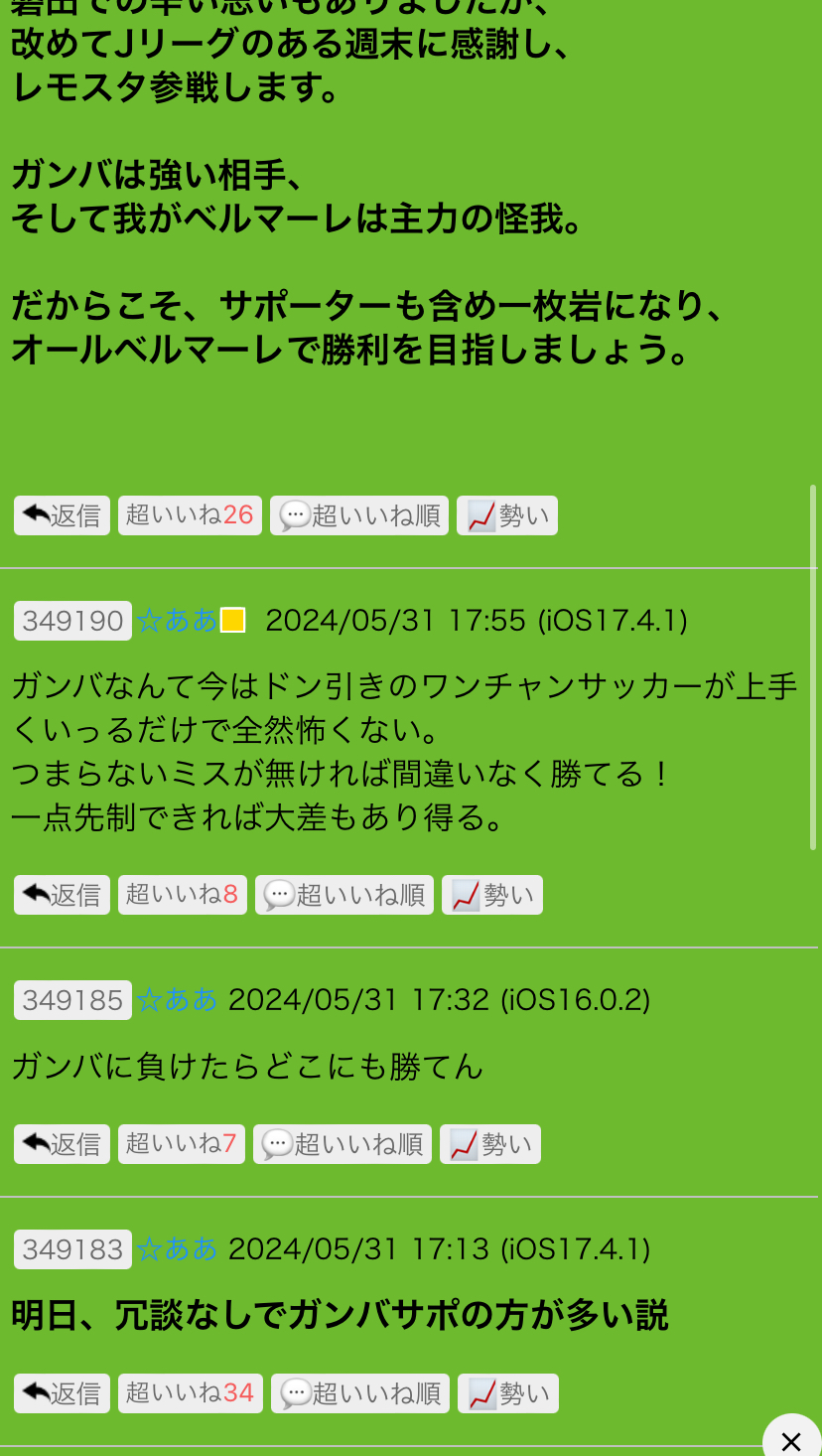Like post 349185 with 超いいね7
This screenshot has width=822, height=1456.
(x=182, y=1144)
